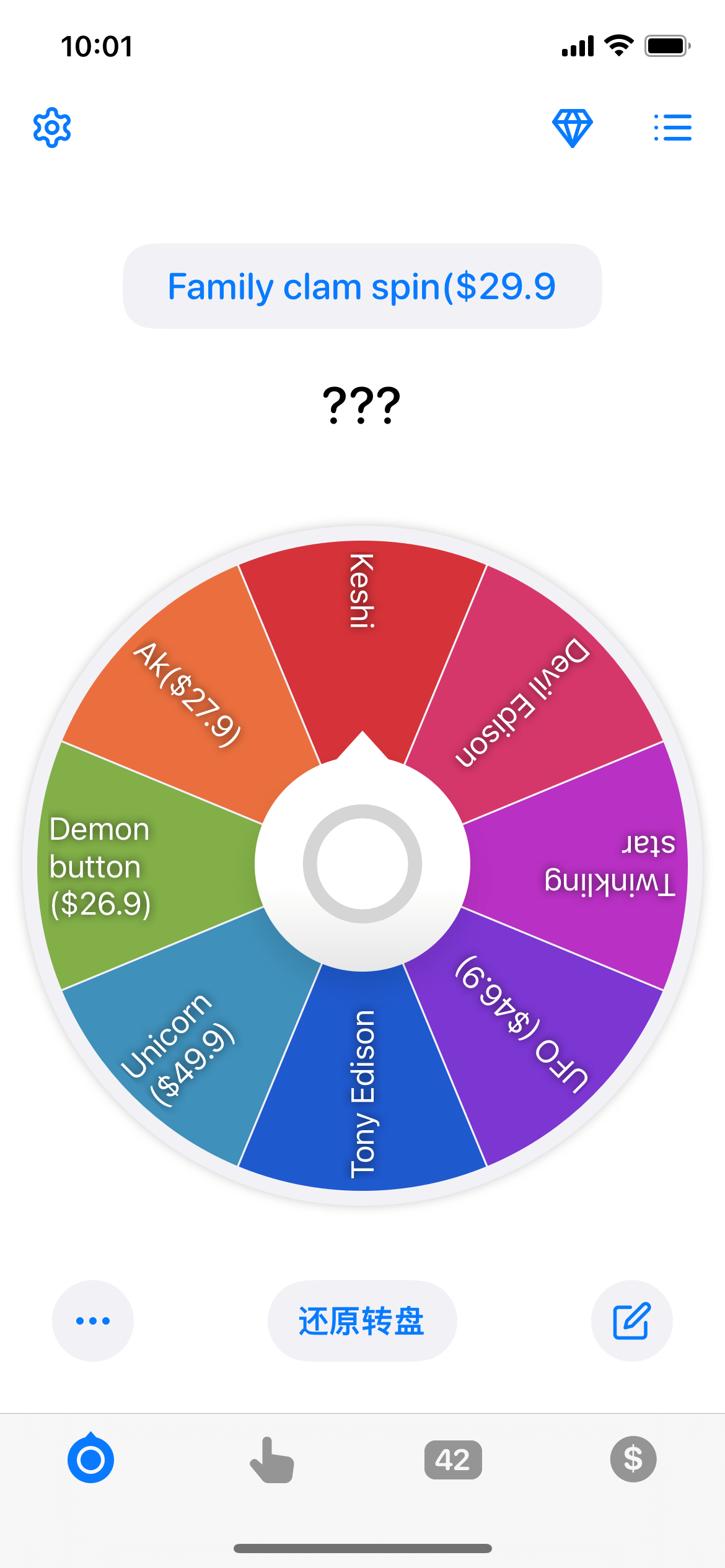Image resolution: width=725 pixels, height=1568 pixels.
Task: Switch to the finger picker tab
Action: coord(271,1459)
